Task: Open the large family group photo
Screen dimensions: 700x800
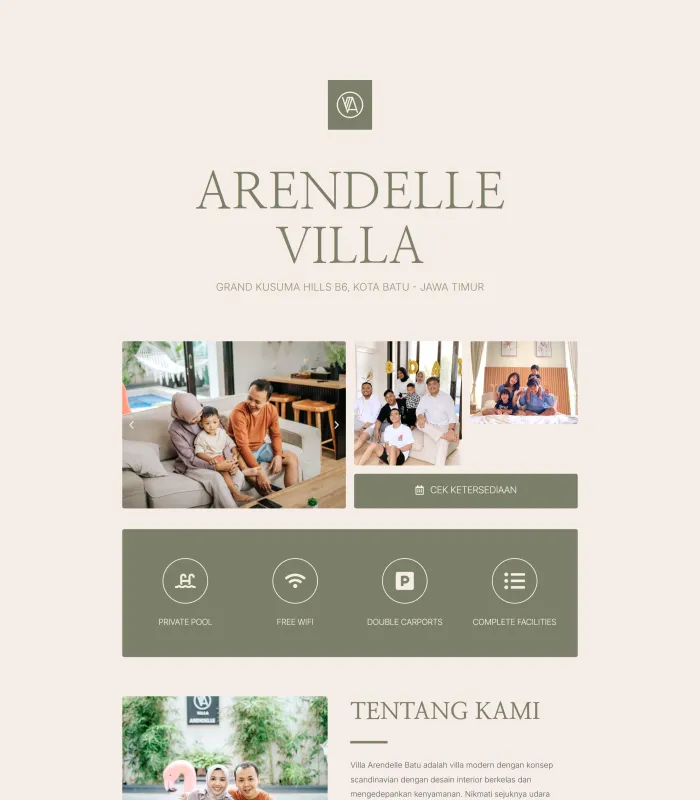Action: point(407,403)
